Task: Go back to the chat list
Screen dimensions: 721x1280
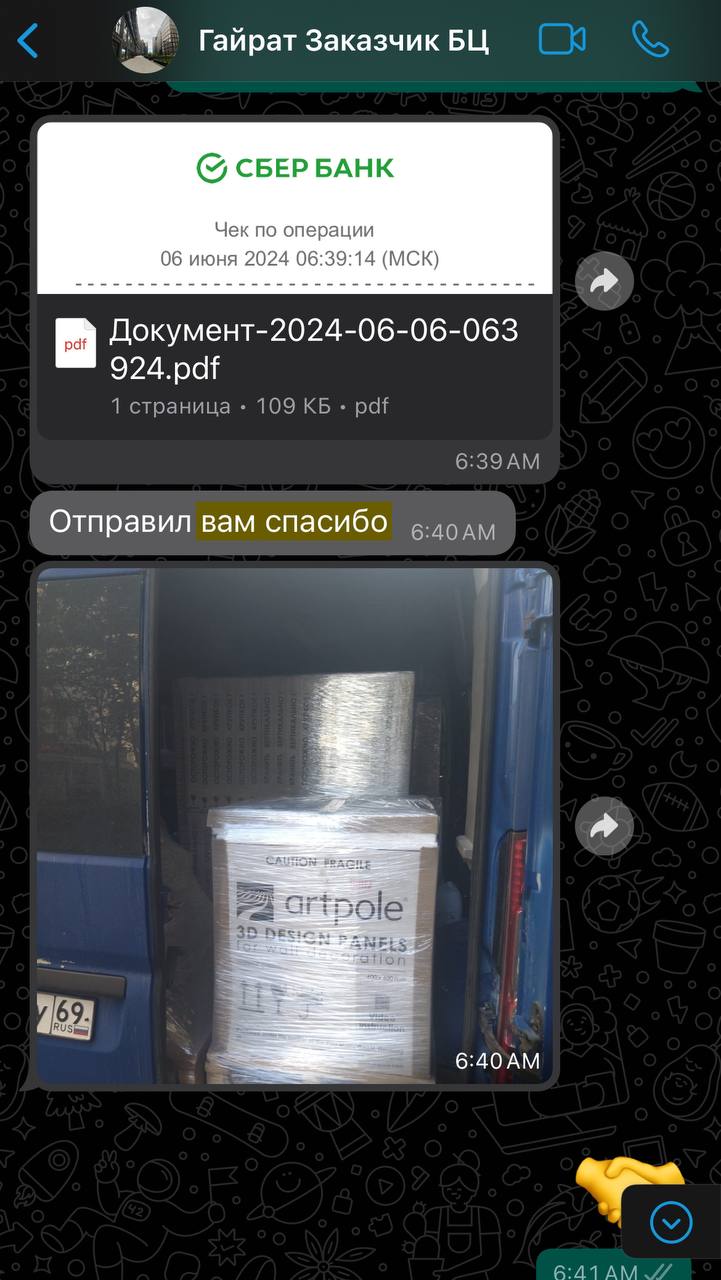Action: pyautogui.click(x=28, y=41)
